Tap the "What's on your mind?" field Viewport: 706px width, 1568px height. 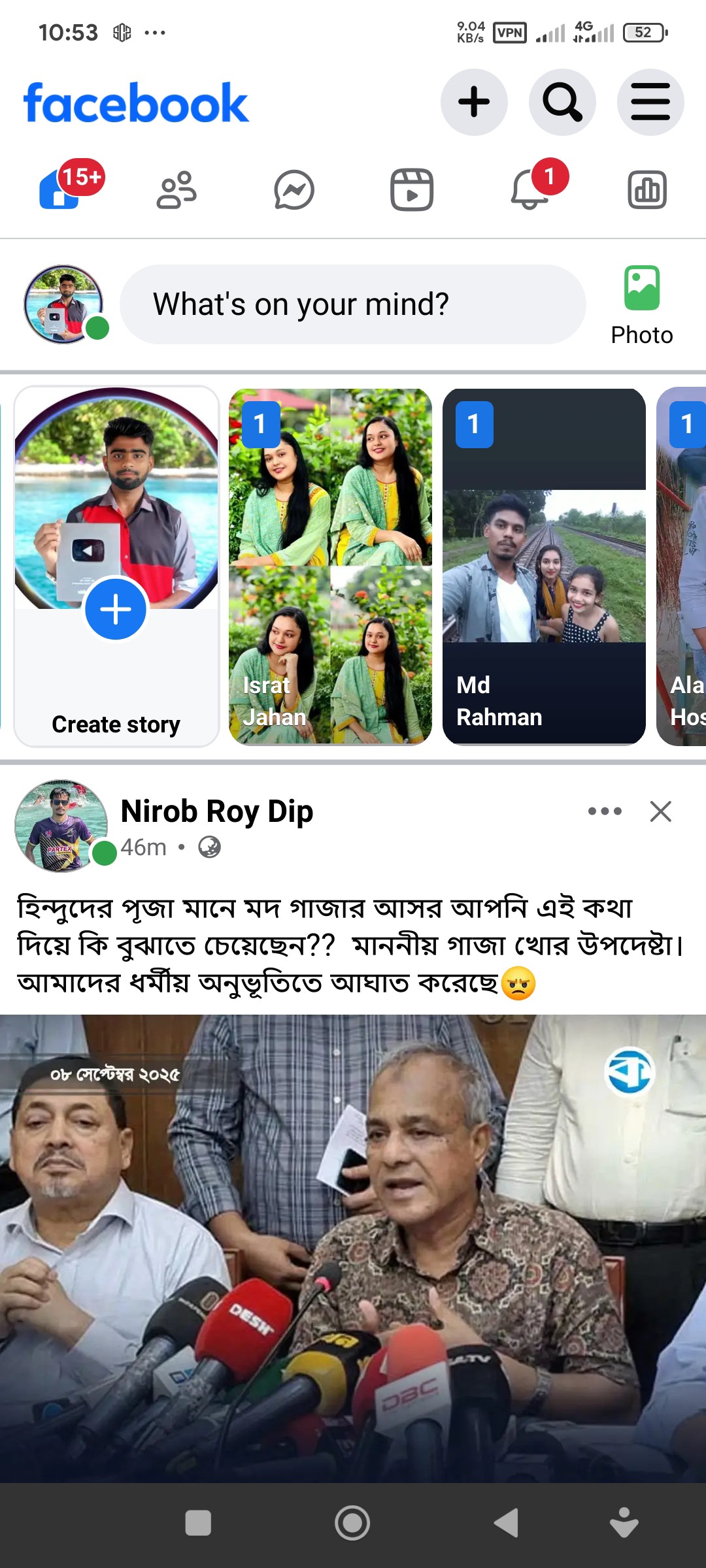point(353,304)
